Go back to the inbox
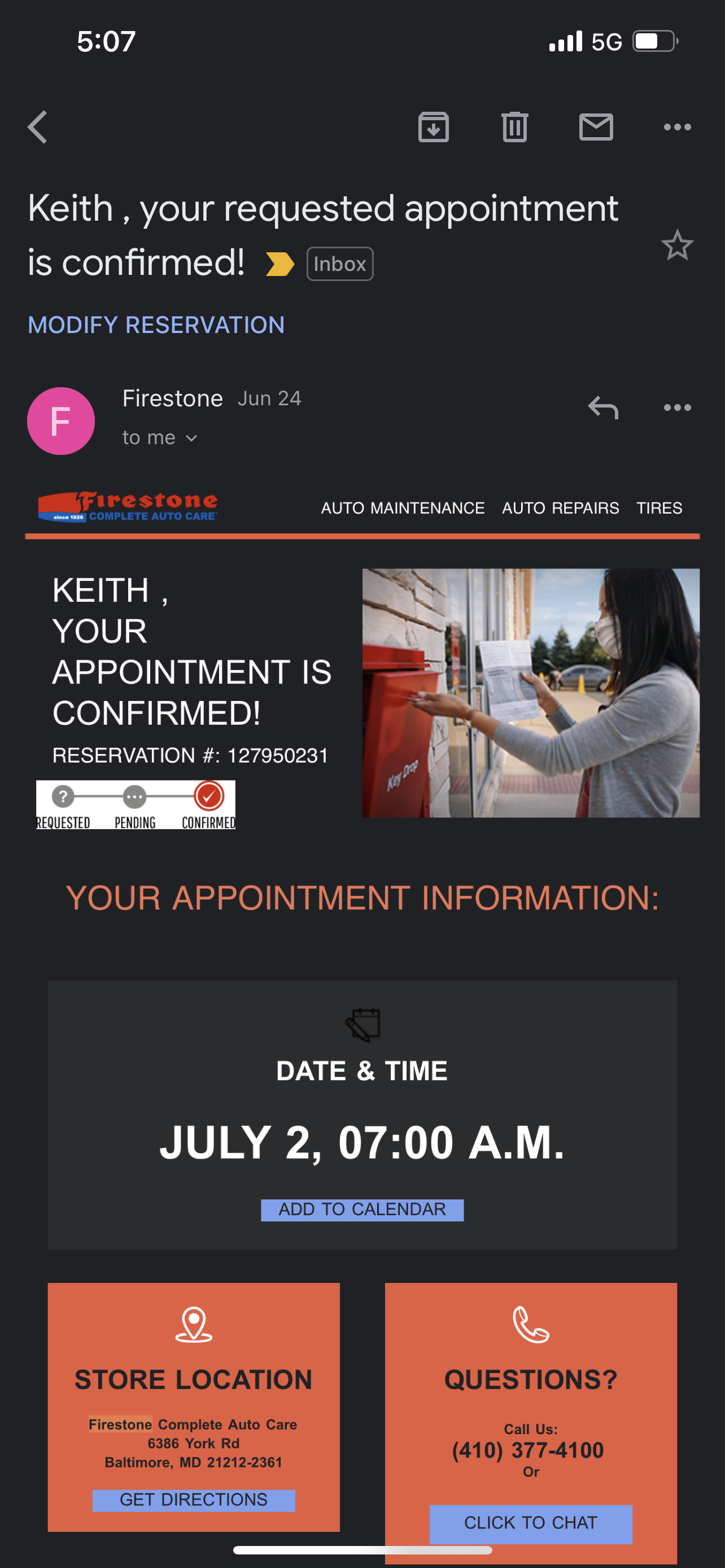725x1568 pixels. coord(38,127)
